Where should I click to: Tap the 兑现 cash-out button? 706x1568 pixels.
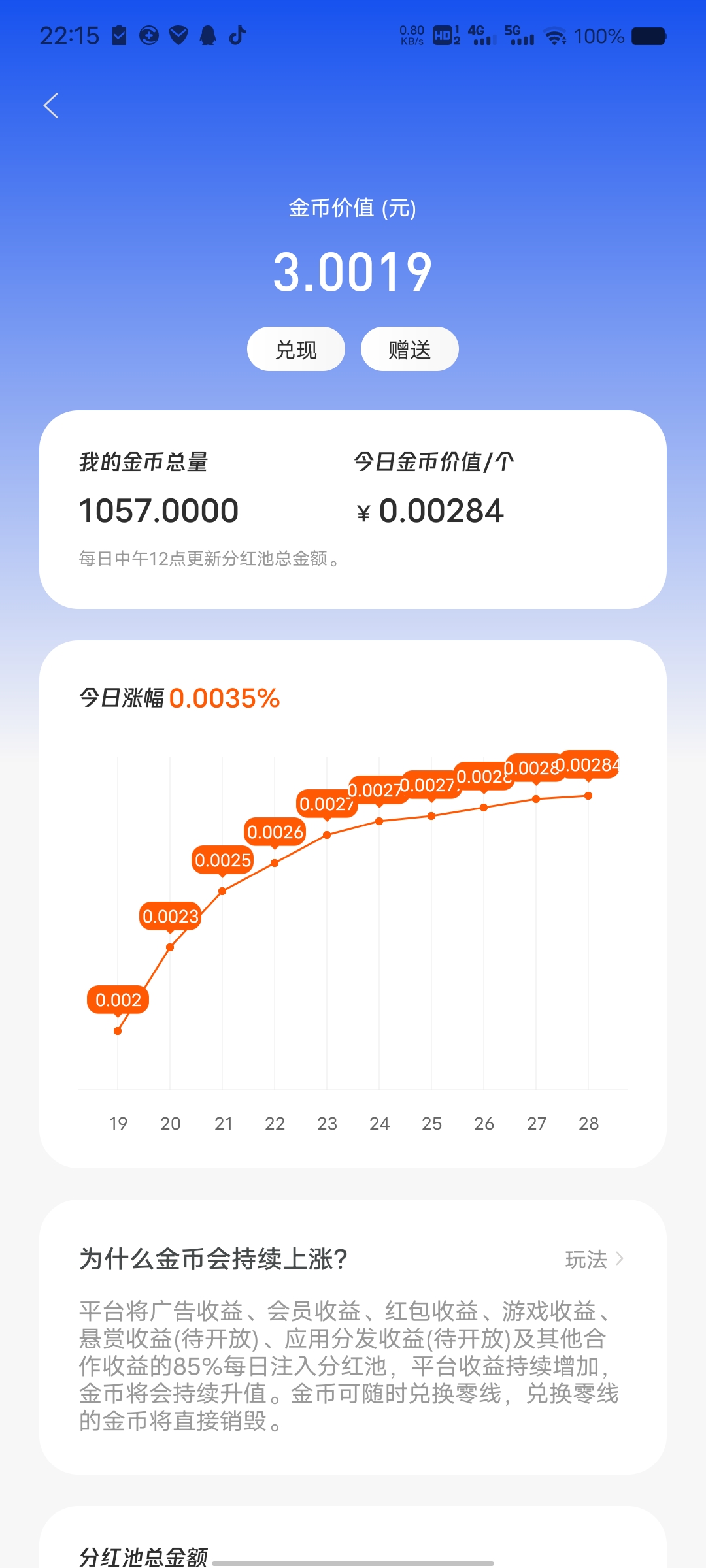click(296, 350)
